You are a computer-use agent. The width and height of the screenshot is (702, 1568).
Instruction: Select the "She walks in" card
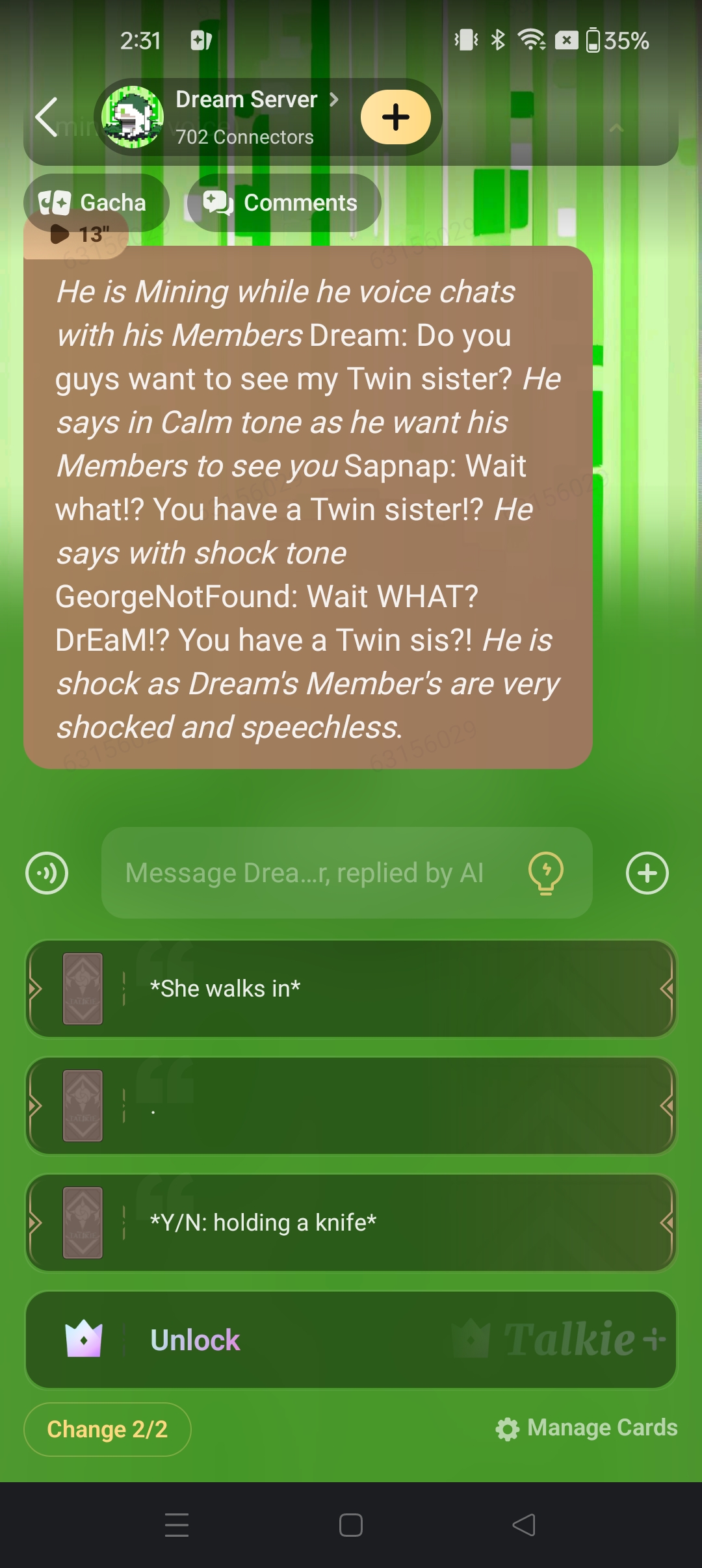[351, 989]
